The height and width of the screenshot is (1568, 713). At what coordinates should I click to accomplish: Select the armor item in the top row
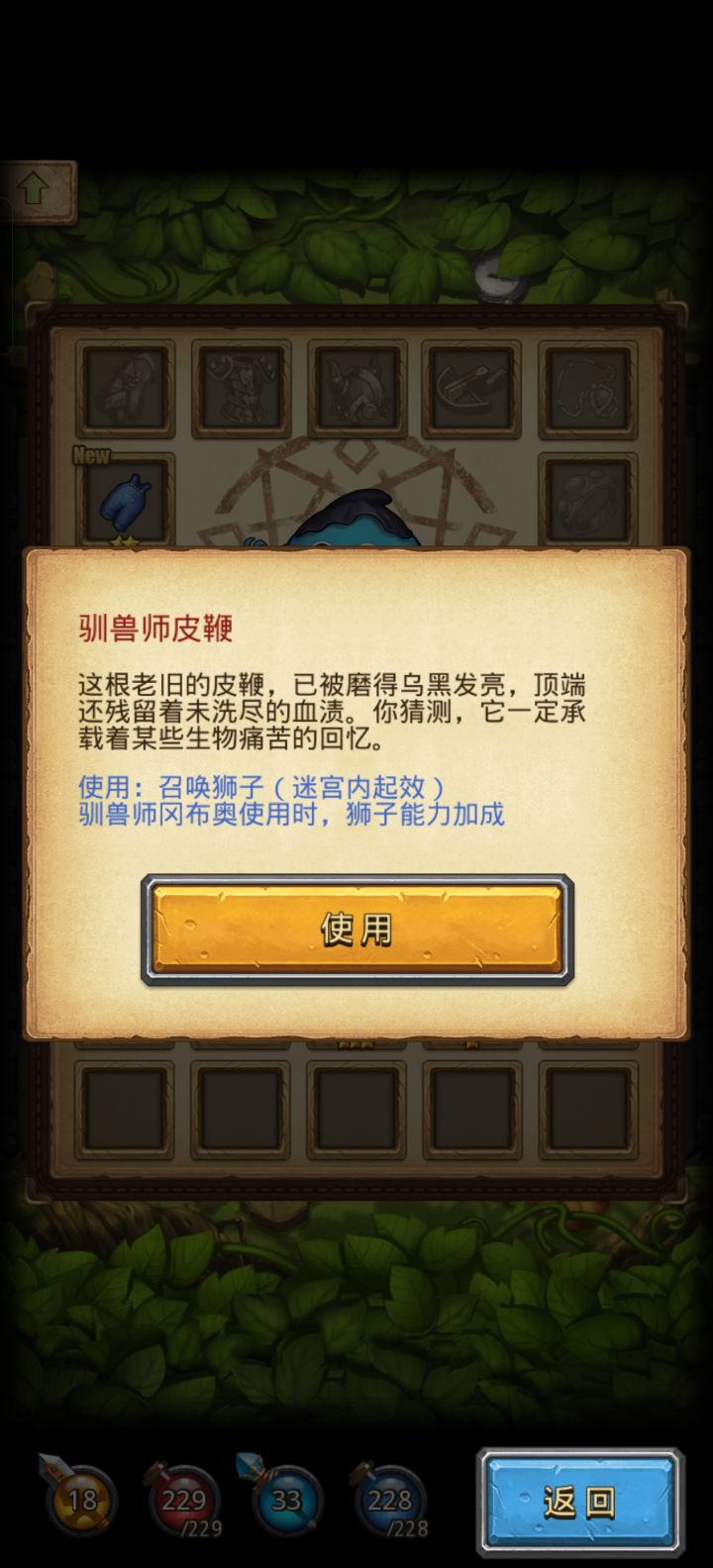point(243,388)
